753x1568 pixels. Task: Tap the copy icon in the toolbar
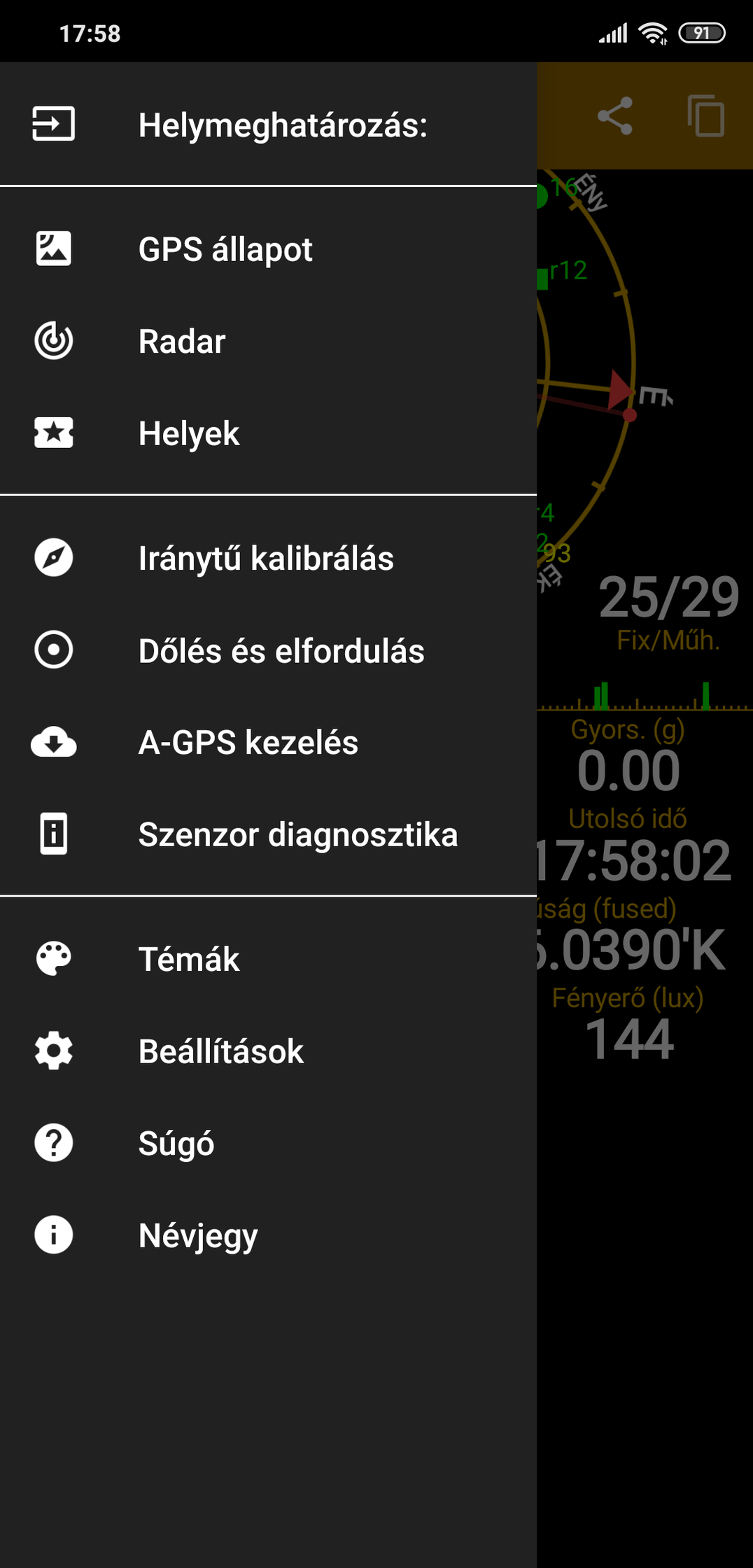point(705,115)
